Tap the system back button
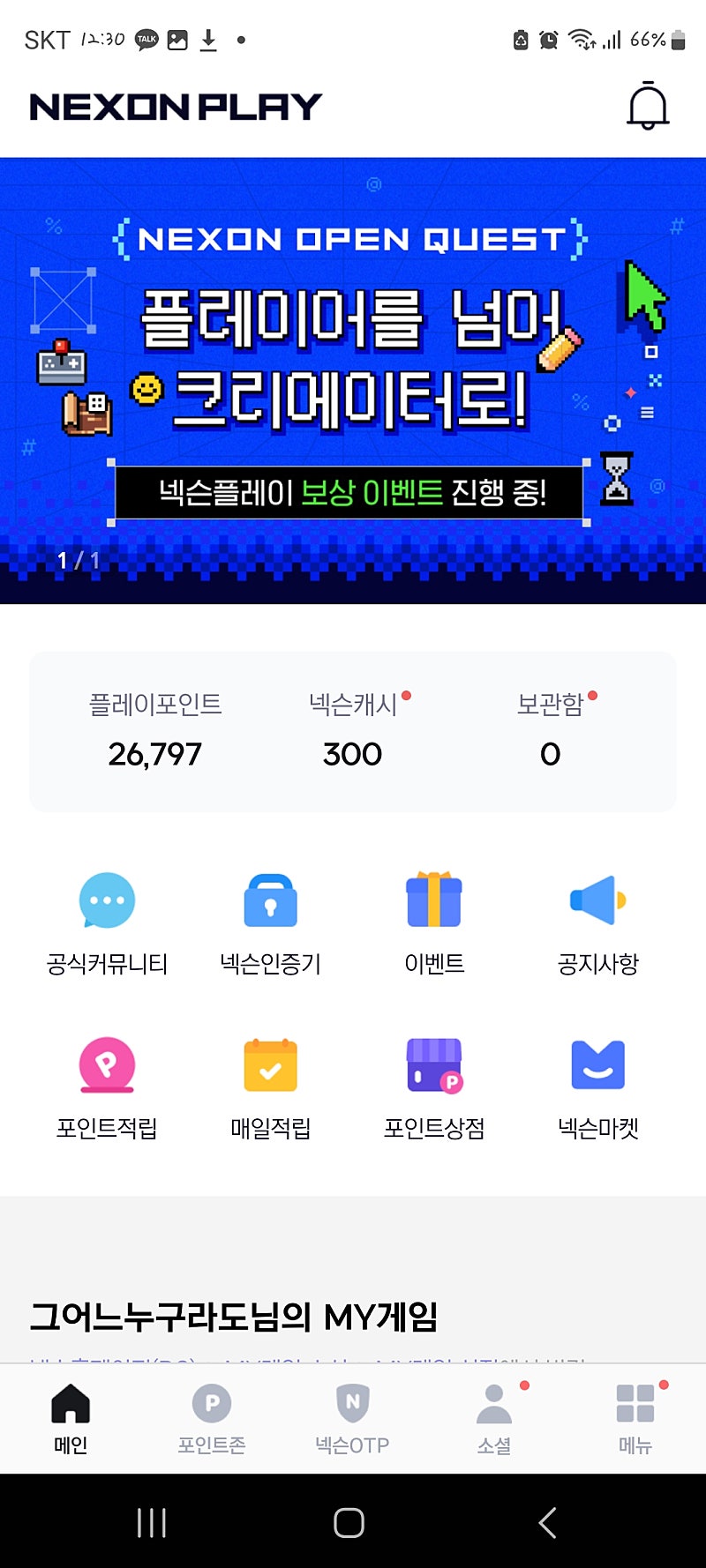The image size is (706, 1568). [547, 1522]
